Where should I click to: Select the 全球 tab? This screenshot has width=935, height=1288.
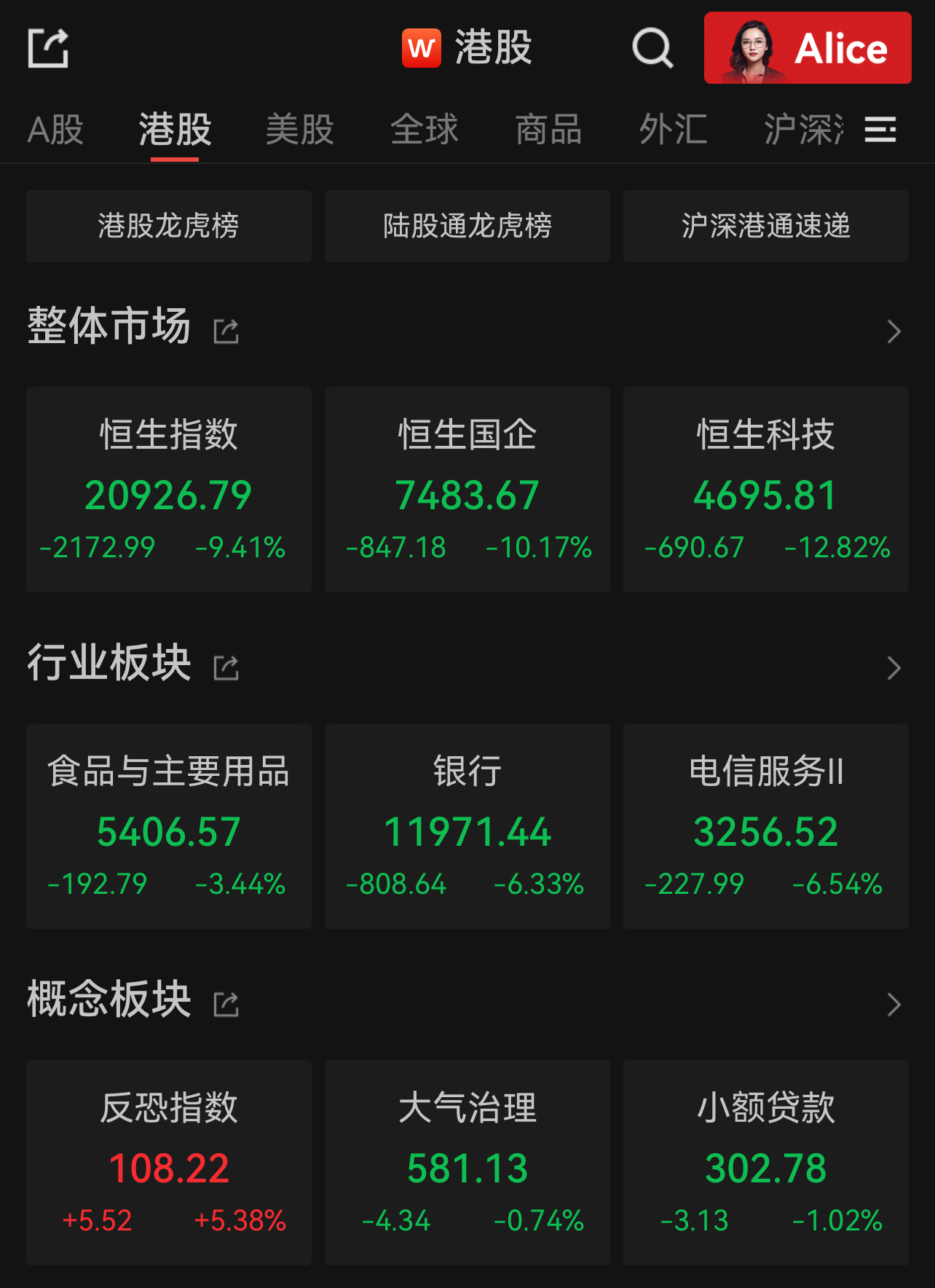tap(424, 130)
